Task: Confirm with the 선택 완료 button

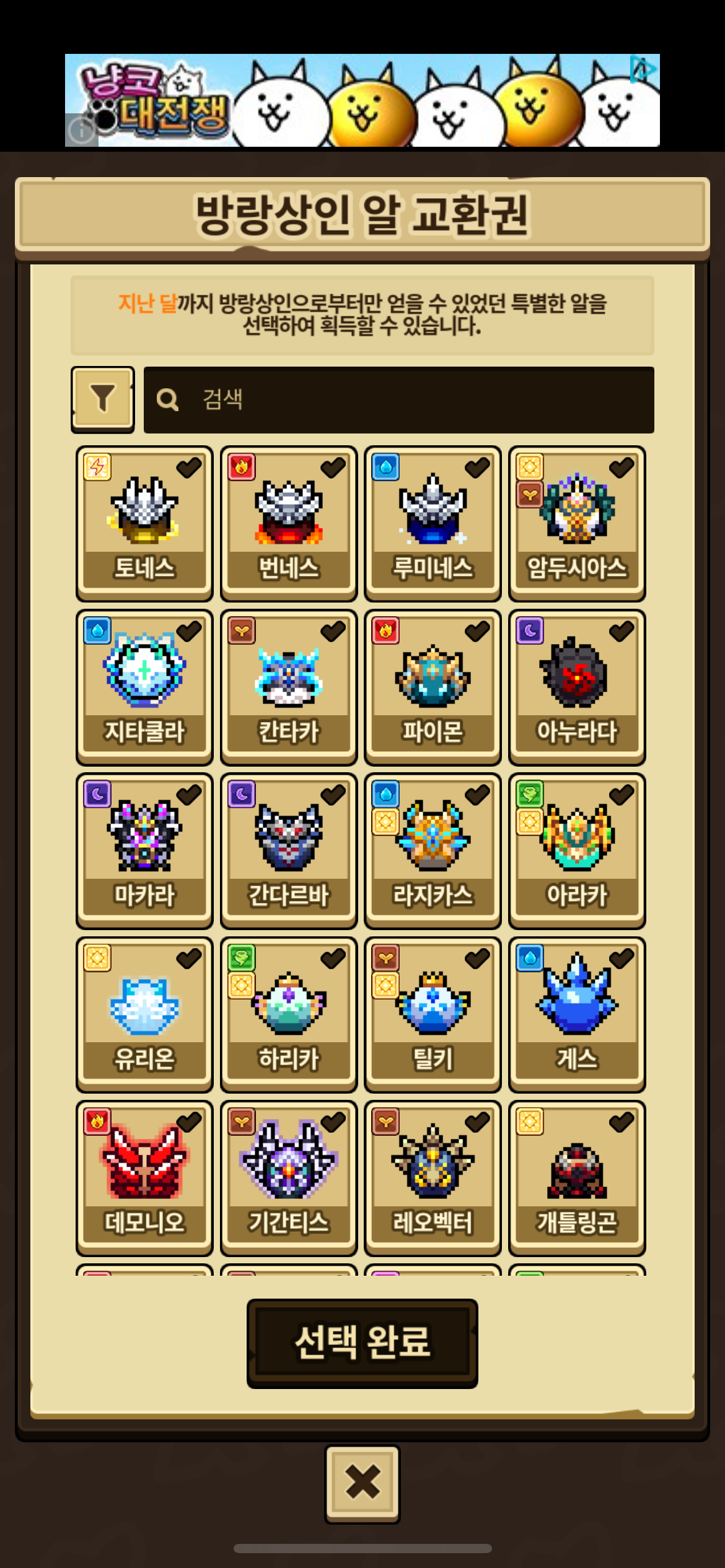Action: point(362,1343)
